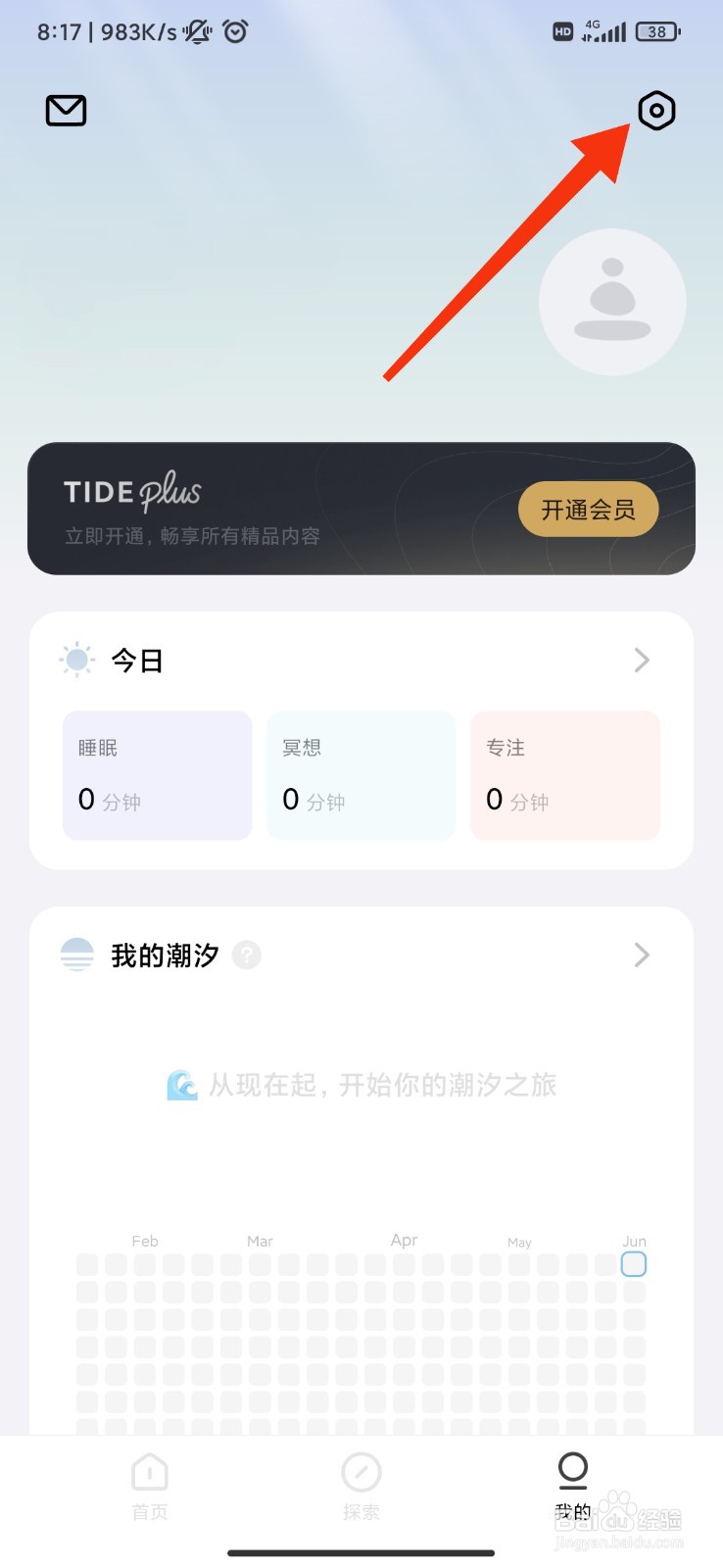Select the 冥想 meditation stat card
This screenshot has width=723, height=1568.
point(361,774)
